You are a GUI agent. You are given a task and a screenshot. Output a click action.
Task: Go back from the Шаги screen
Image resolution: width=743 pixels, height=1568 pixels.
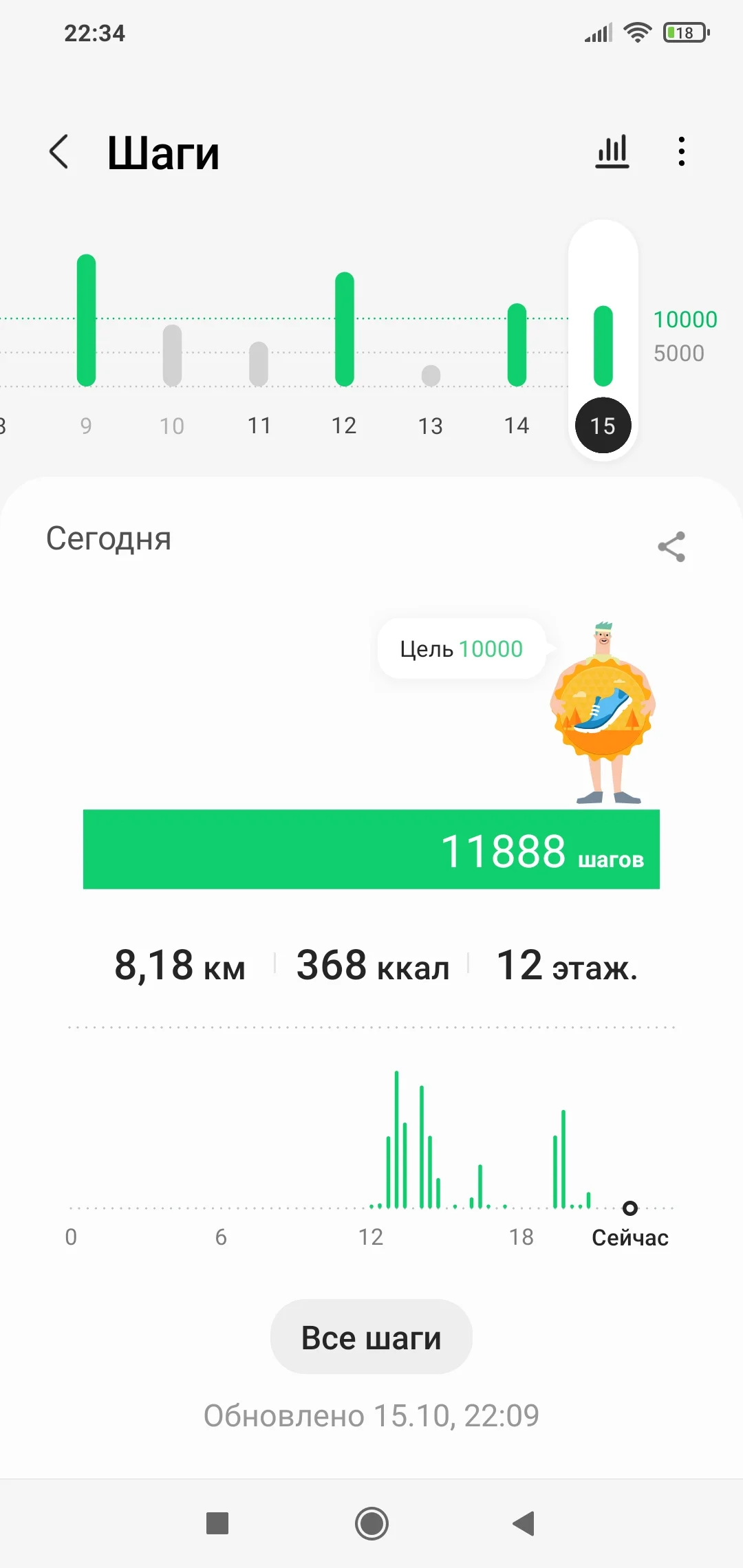pyautogui.click(x=59, y=152)
